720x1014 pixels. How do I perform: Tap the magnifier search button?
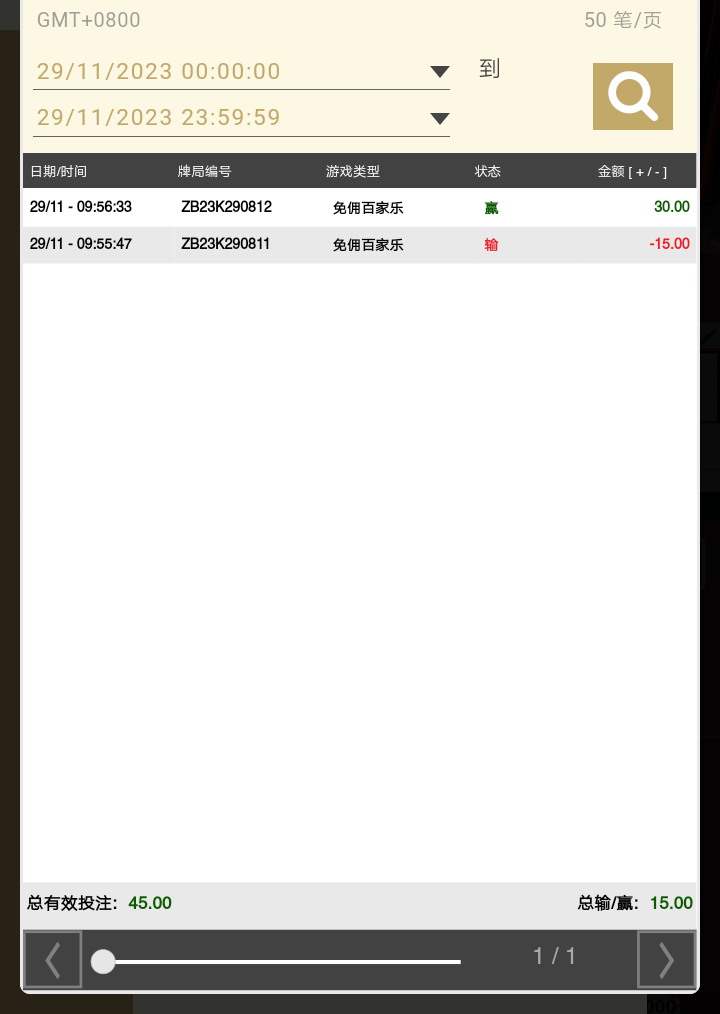point(632,97)
